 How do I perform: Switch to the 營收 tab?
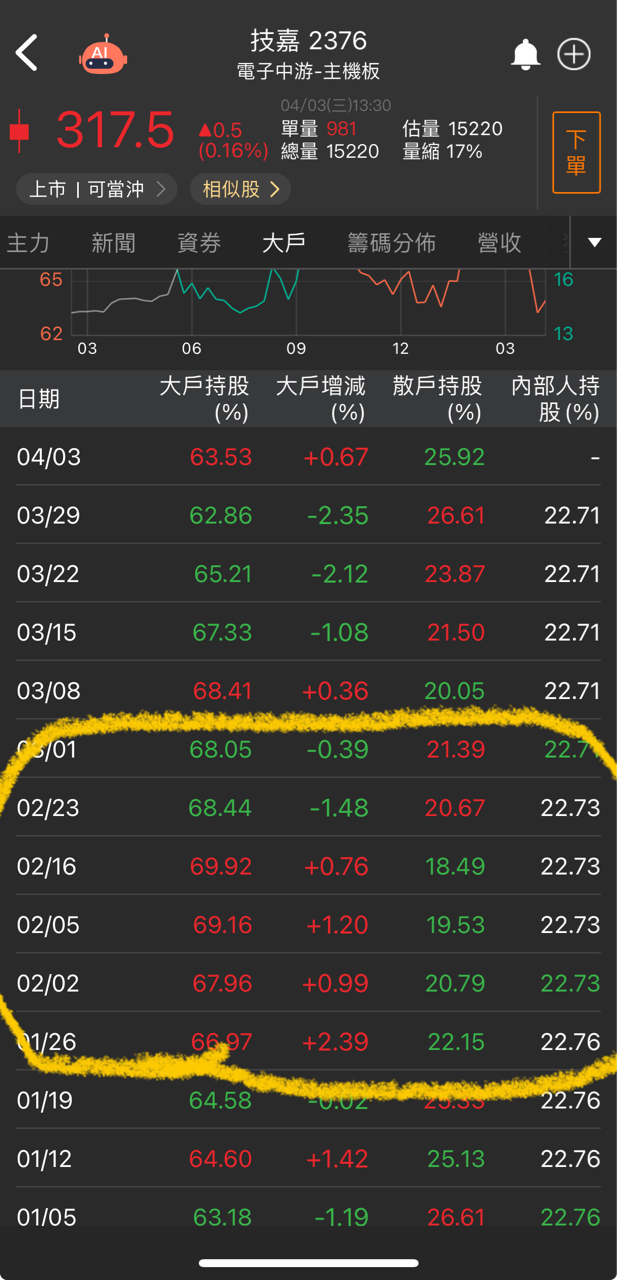point(499,242)
